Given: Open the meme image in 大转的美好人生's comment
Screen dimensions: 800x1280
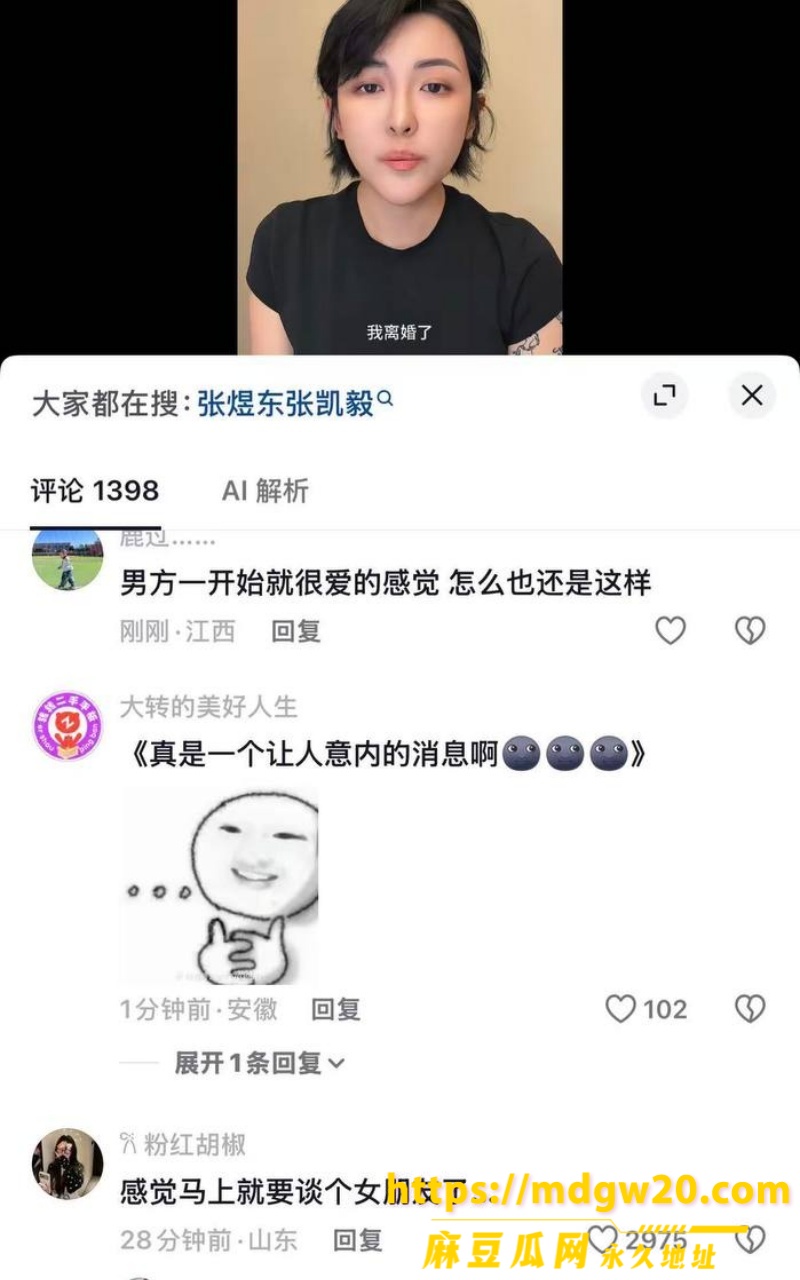Looking at the screenshot, I should pyautogui.click(x=219, y=885).
